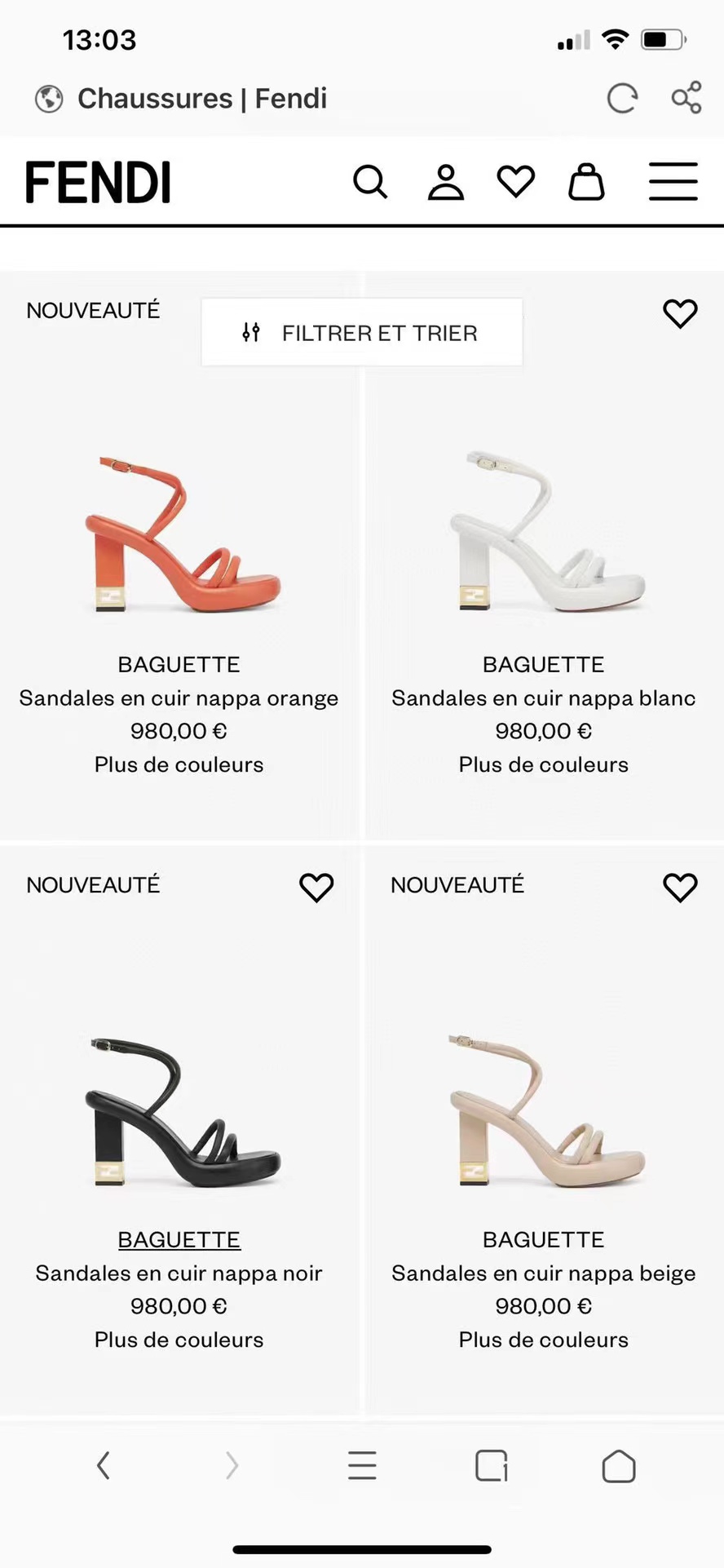
Task: Open the hamburger menu in the Fendi header
Action: [673, 181]
